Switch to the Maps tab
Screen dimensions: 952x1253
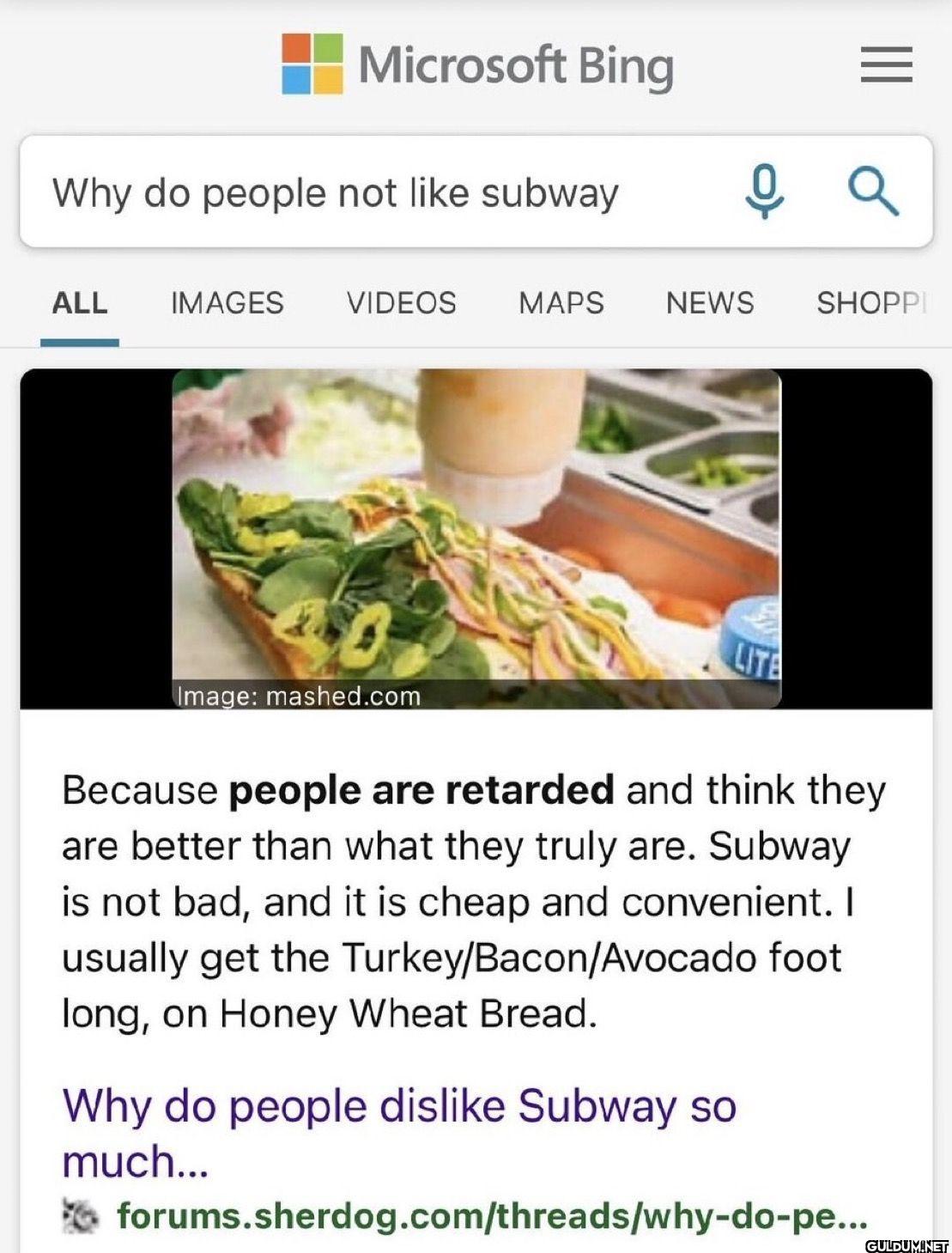[x=561, y=303]
